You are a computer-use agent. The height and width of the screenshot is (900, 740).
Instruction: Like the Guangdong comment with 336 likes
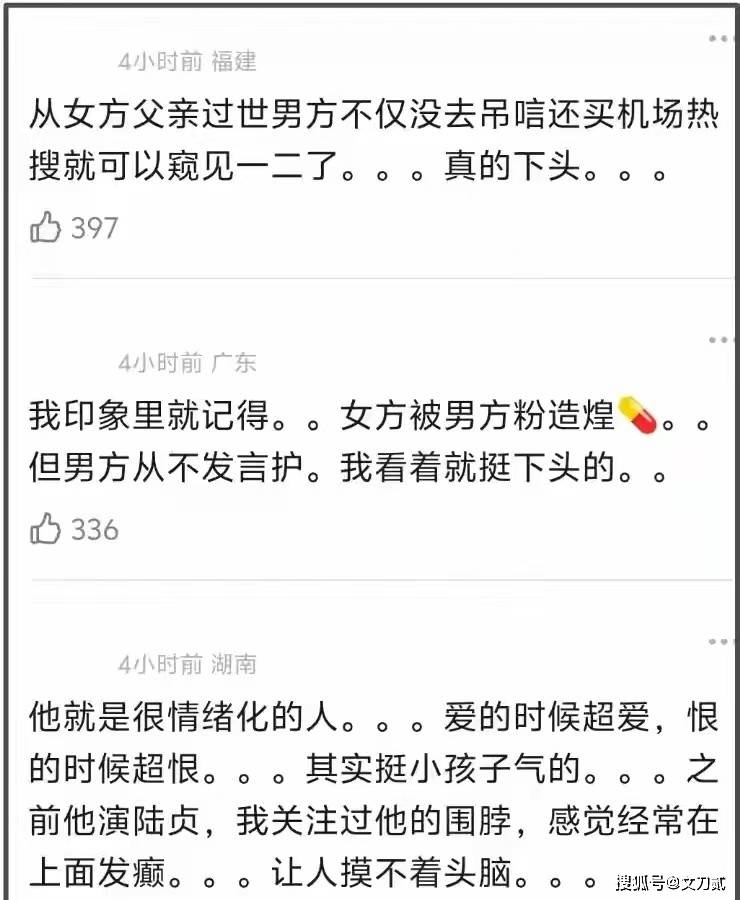pos(46,529)
